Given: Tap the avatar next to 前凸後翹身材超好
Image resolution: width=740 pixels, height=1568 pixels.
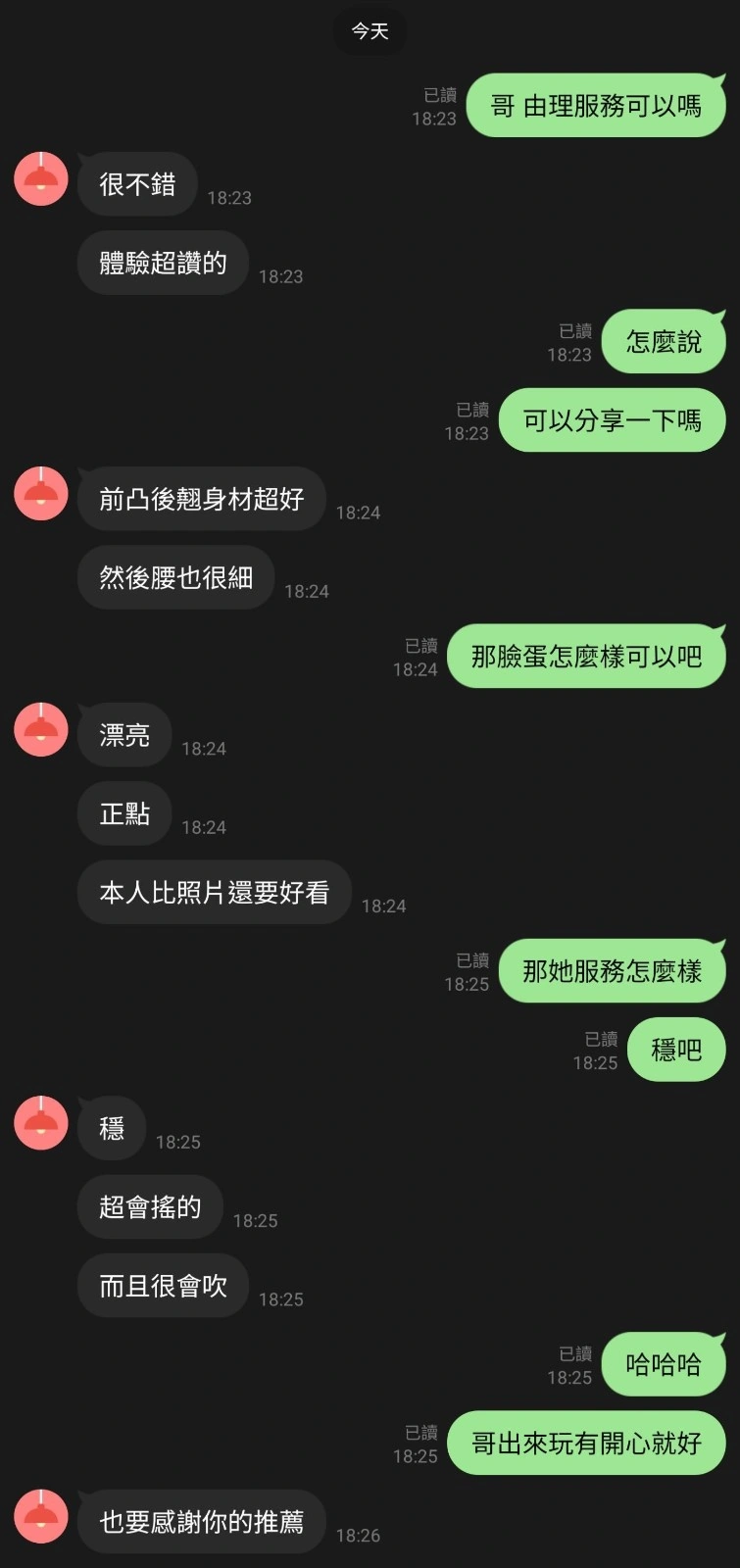Looking at the screenshot, I should [40, 494].
